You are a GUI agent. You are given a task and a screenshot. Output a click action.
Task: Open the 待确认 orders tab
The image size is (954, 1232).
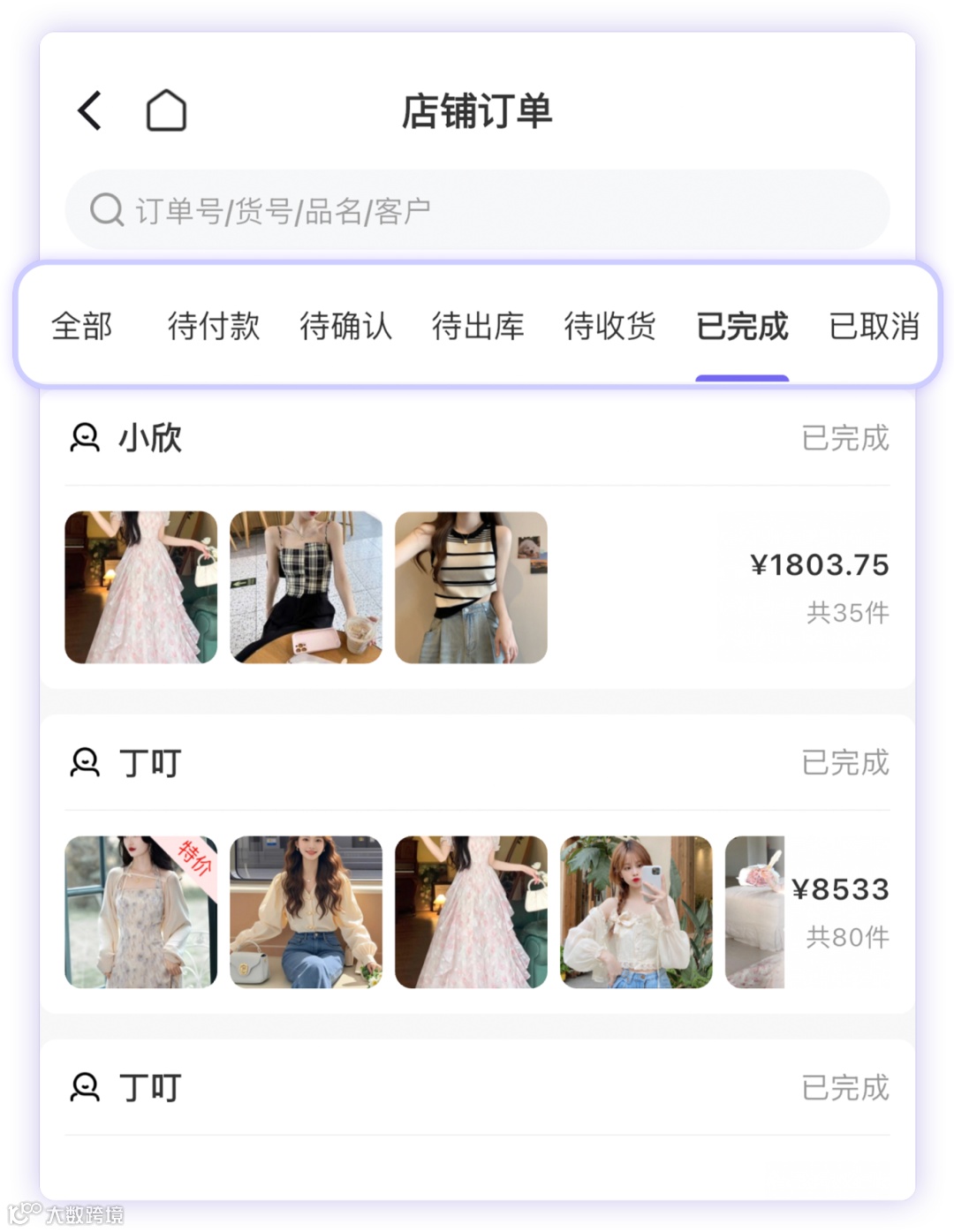coord(346,328)
